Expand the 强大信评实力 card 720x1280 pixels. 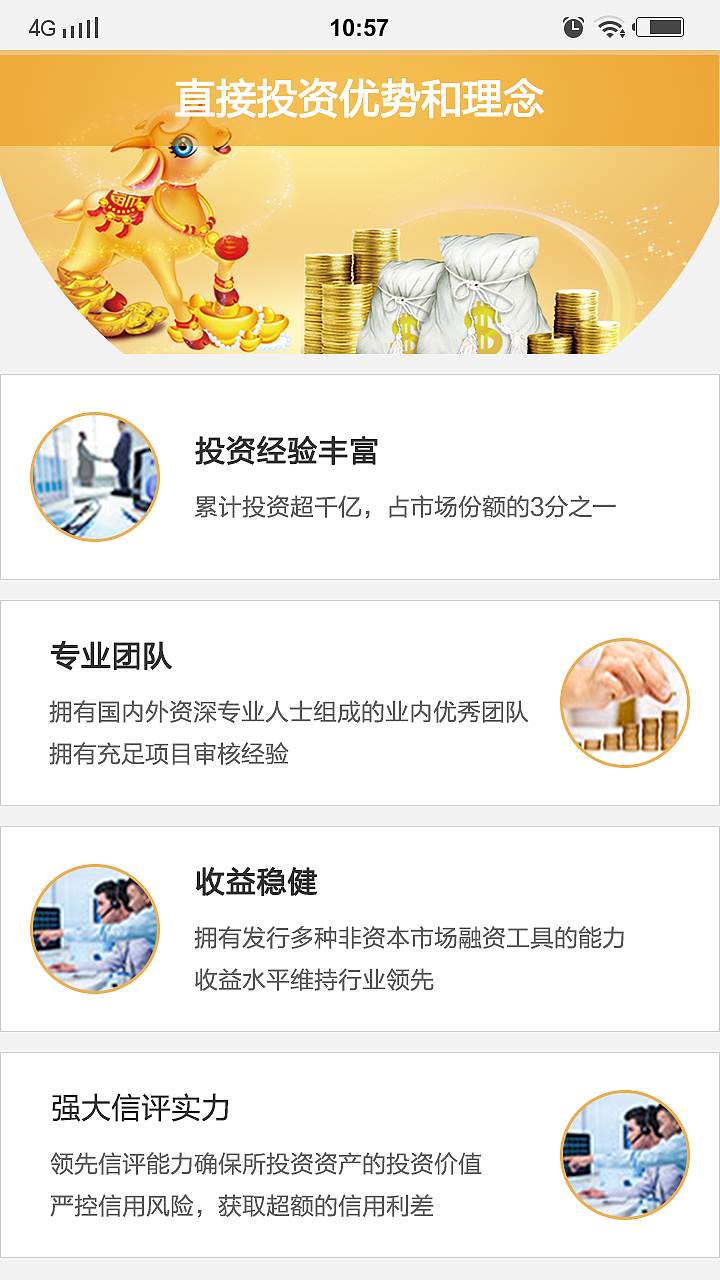point(360,1154)
